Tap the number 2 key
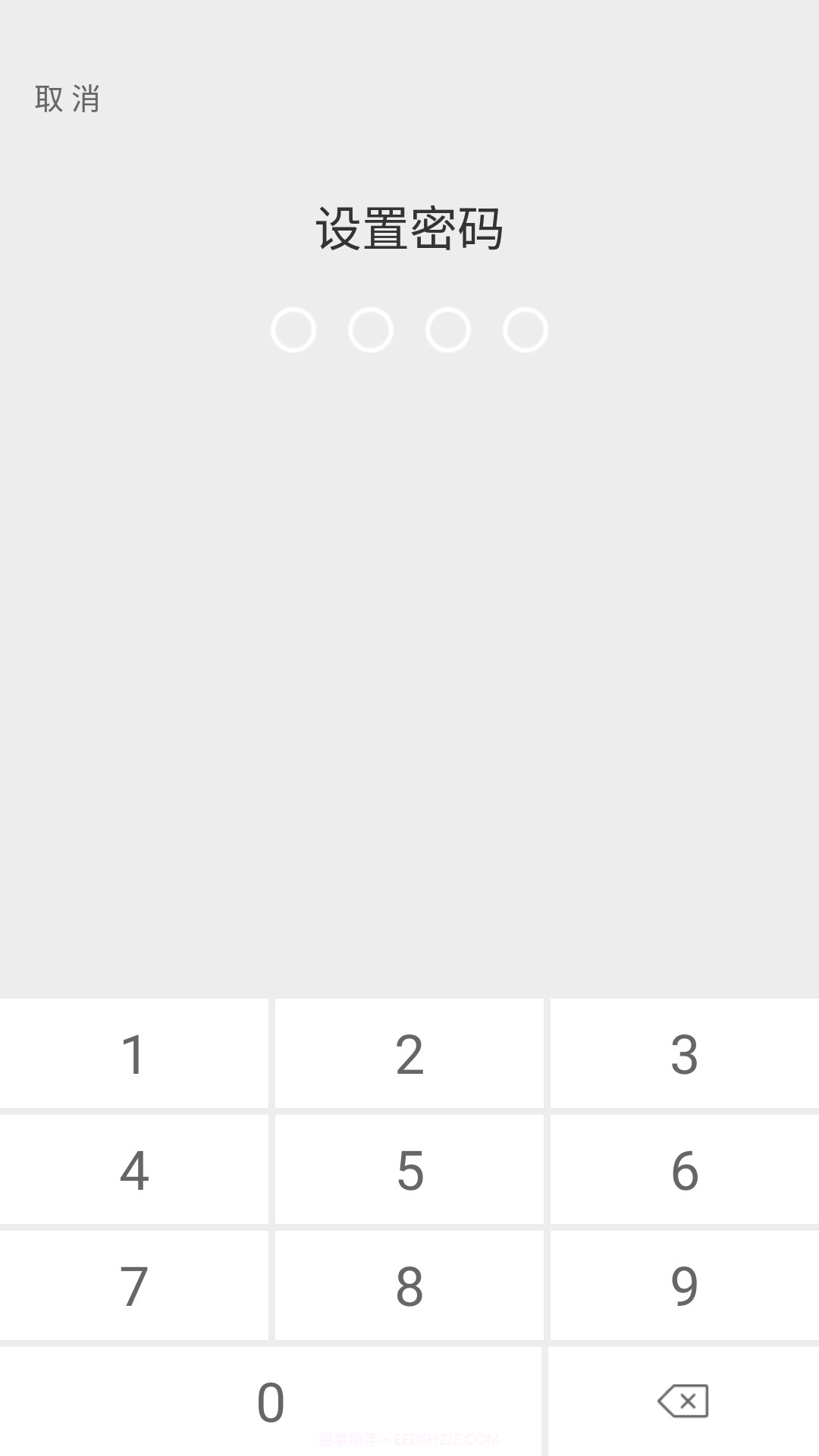 coord(409,1054)
